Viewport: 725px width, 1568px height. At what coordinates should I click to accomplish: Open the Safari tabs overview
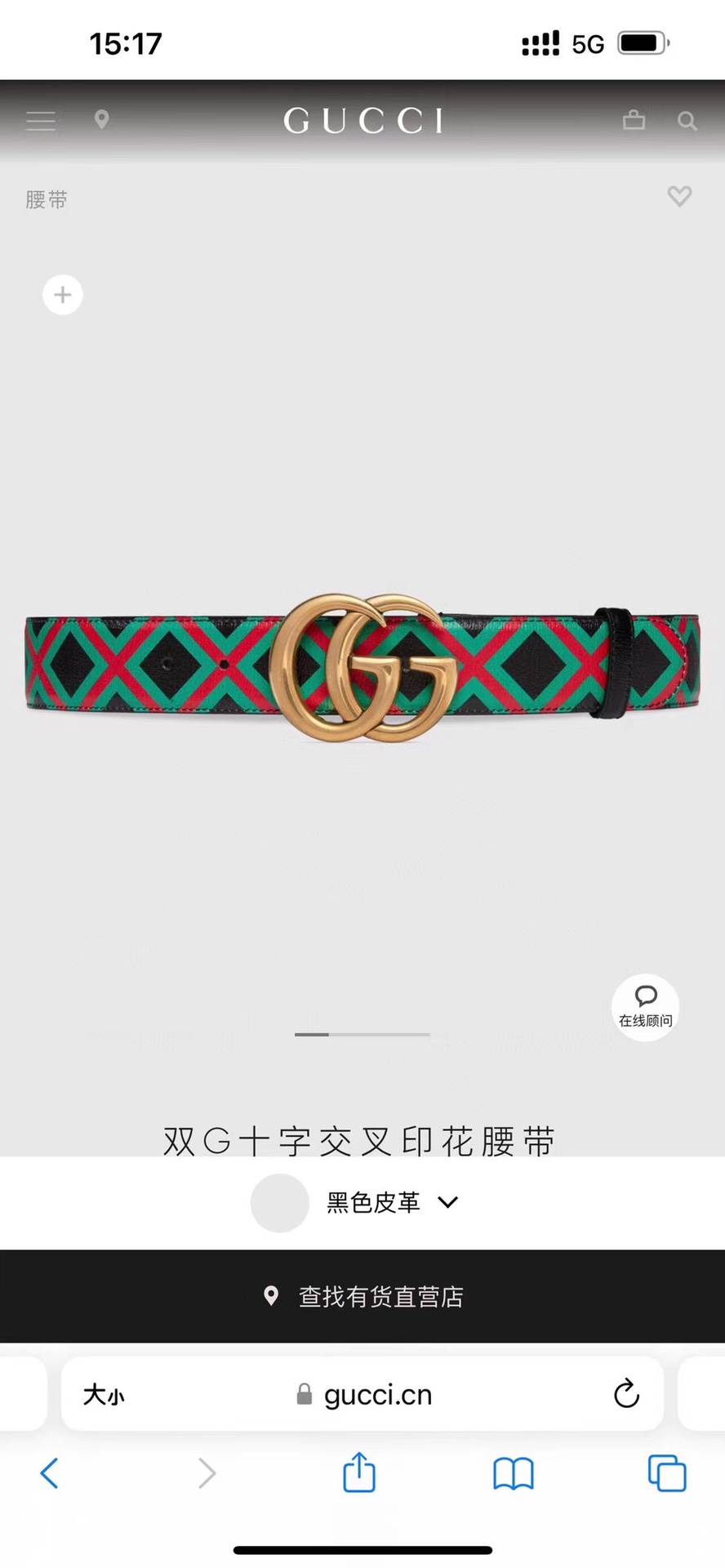(x=667, y=1473)
